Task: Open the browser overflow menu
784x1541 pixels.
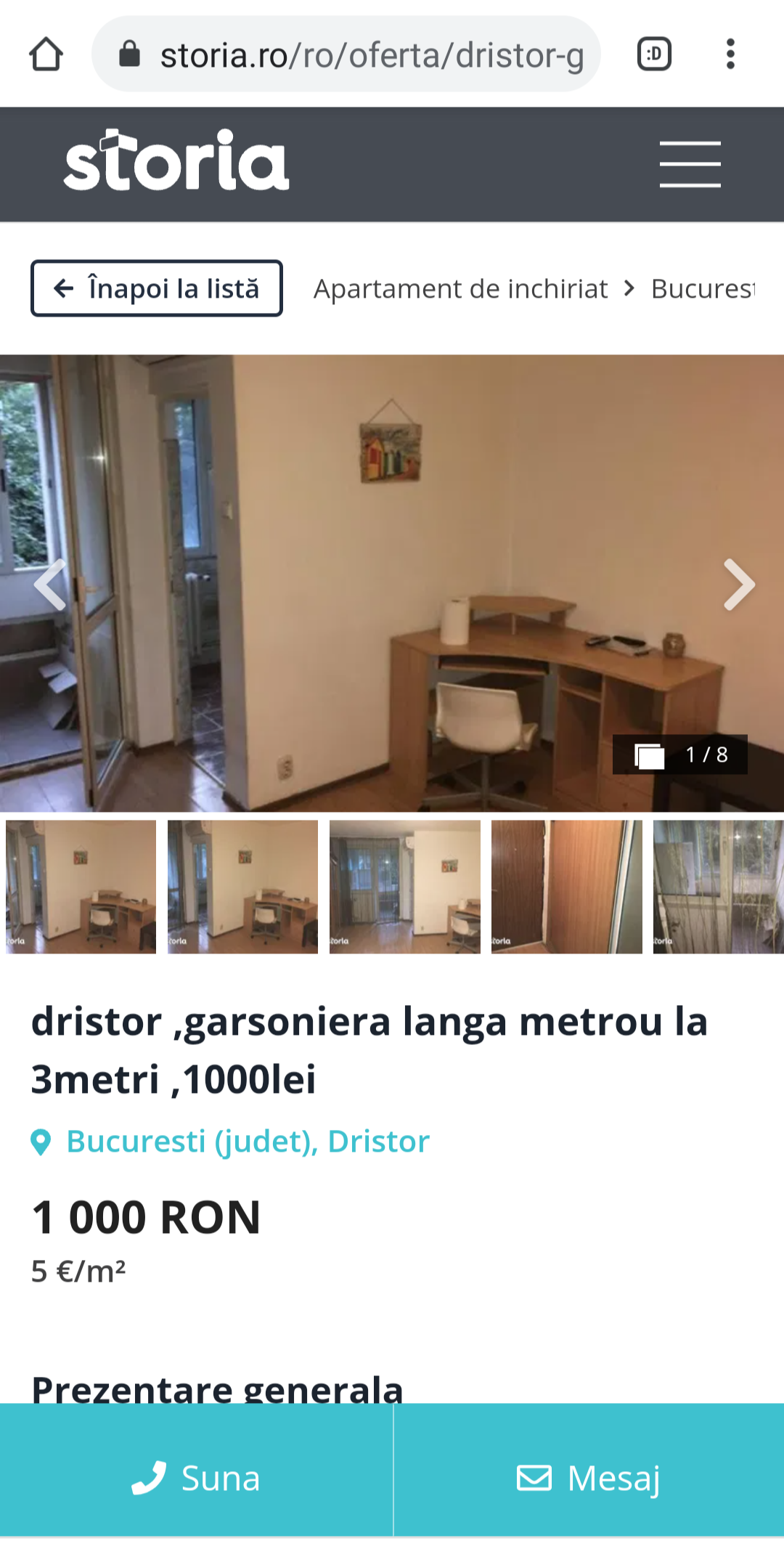Action: point(730,54)
